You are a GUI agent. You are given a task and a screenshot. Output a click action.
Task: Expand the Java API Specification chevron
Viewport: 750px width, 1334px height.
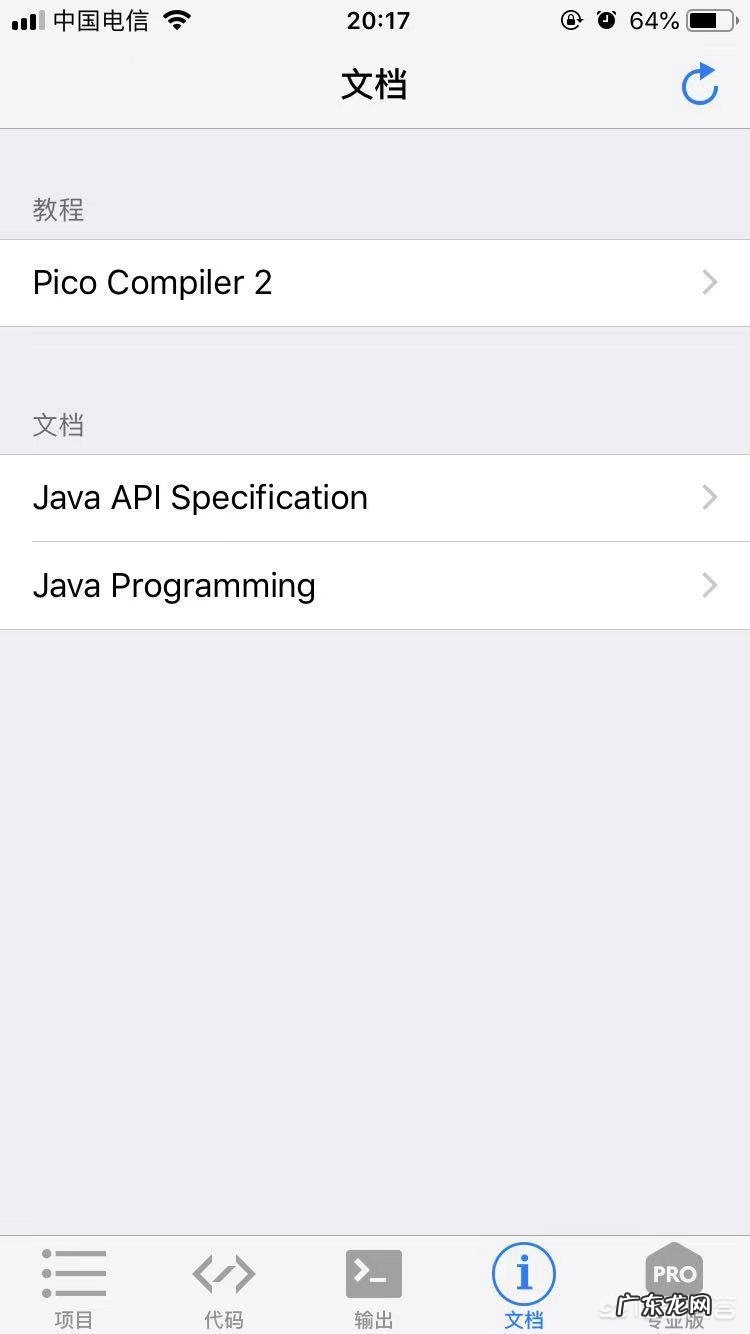point(709,497)
